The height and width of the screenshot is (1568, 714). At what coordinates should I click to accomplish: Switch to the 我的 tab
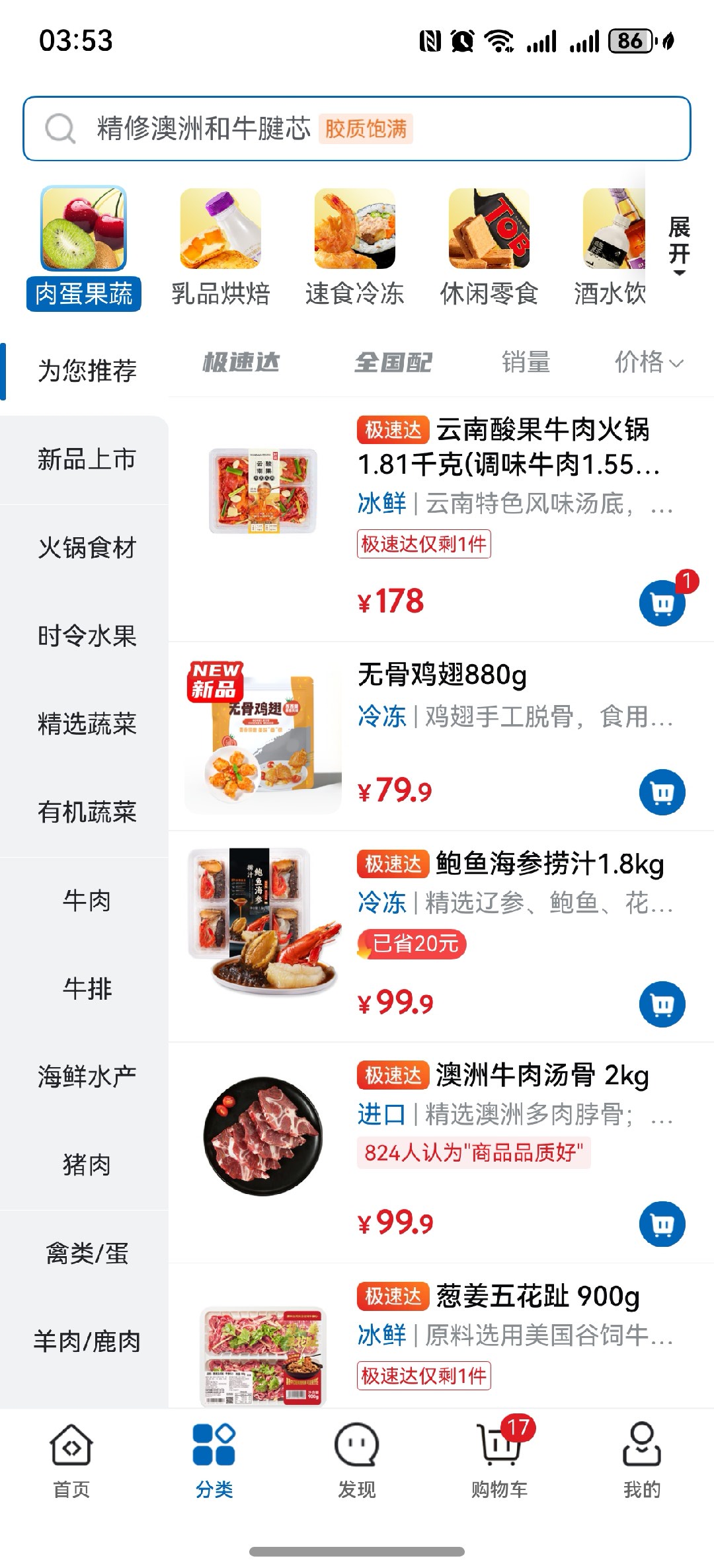(641, 1460)
